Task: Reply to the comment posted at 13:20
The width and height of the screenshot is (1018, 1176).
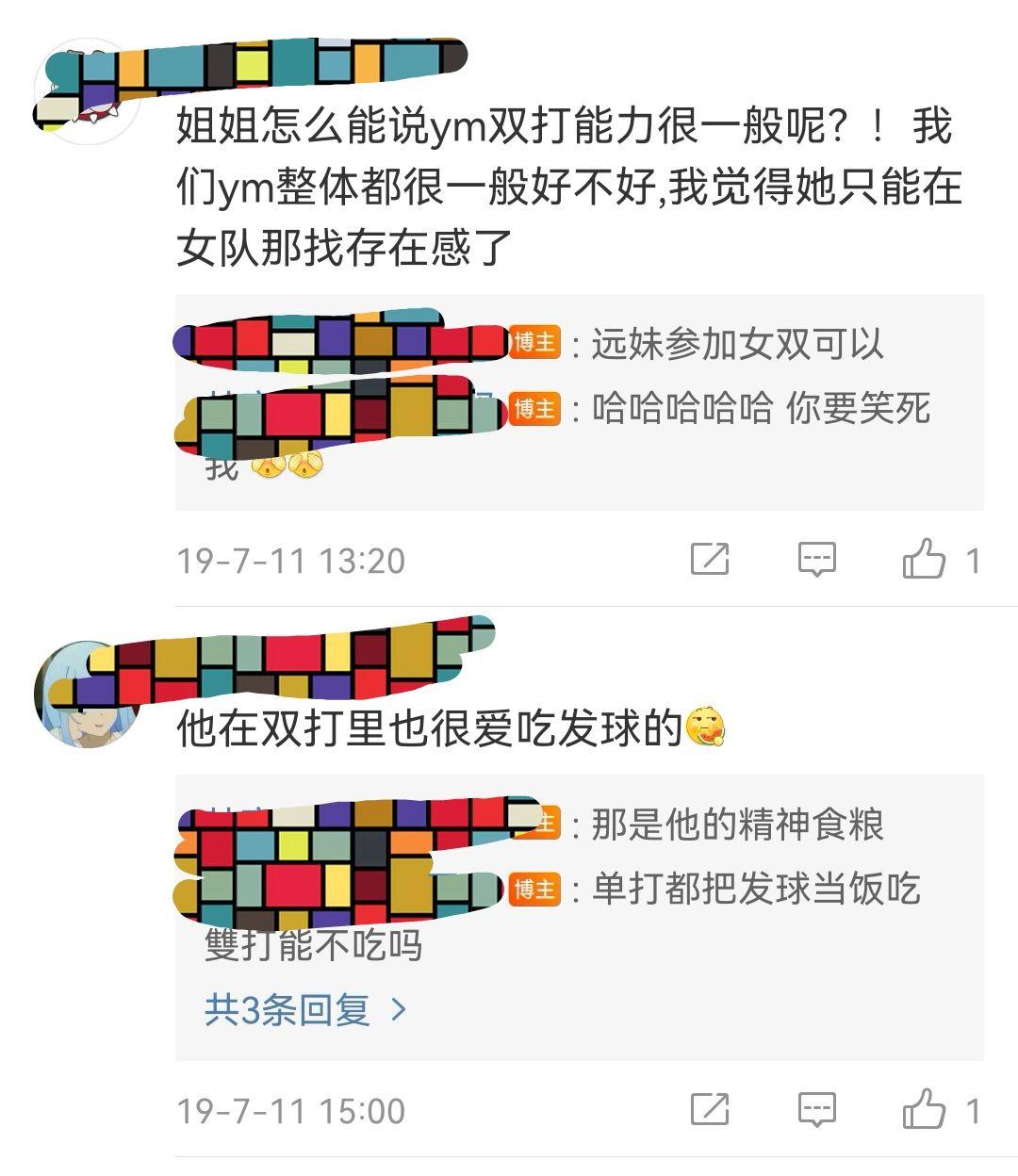Action: (x=816, y=559)
